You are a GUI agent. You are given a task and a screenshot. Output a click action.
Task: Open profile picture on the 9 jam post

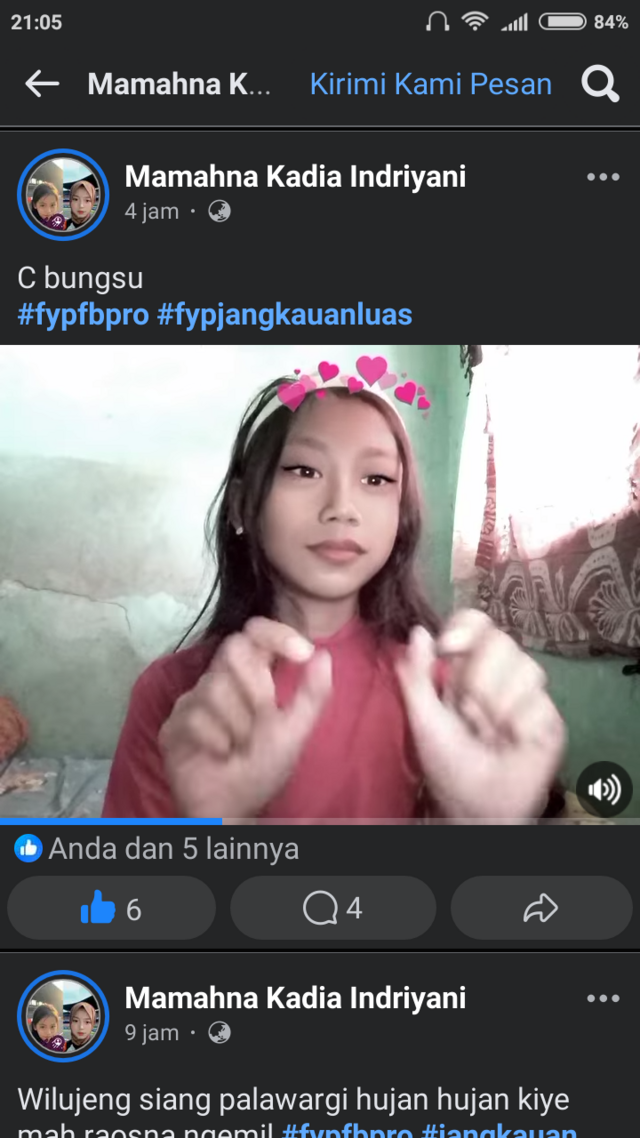pyautogui.click(x=63, y=1016)
